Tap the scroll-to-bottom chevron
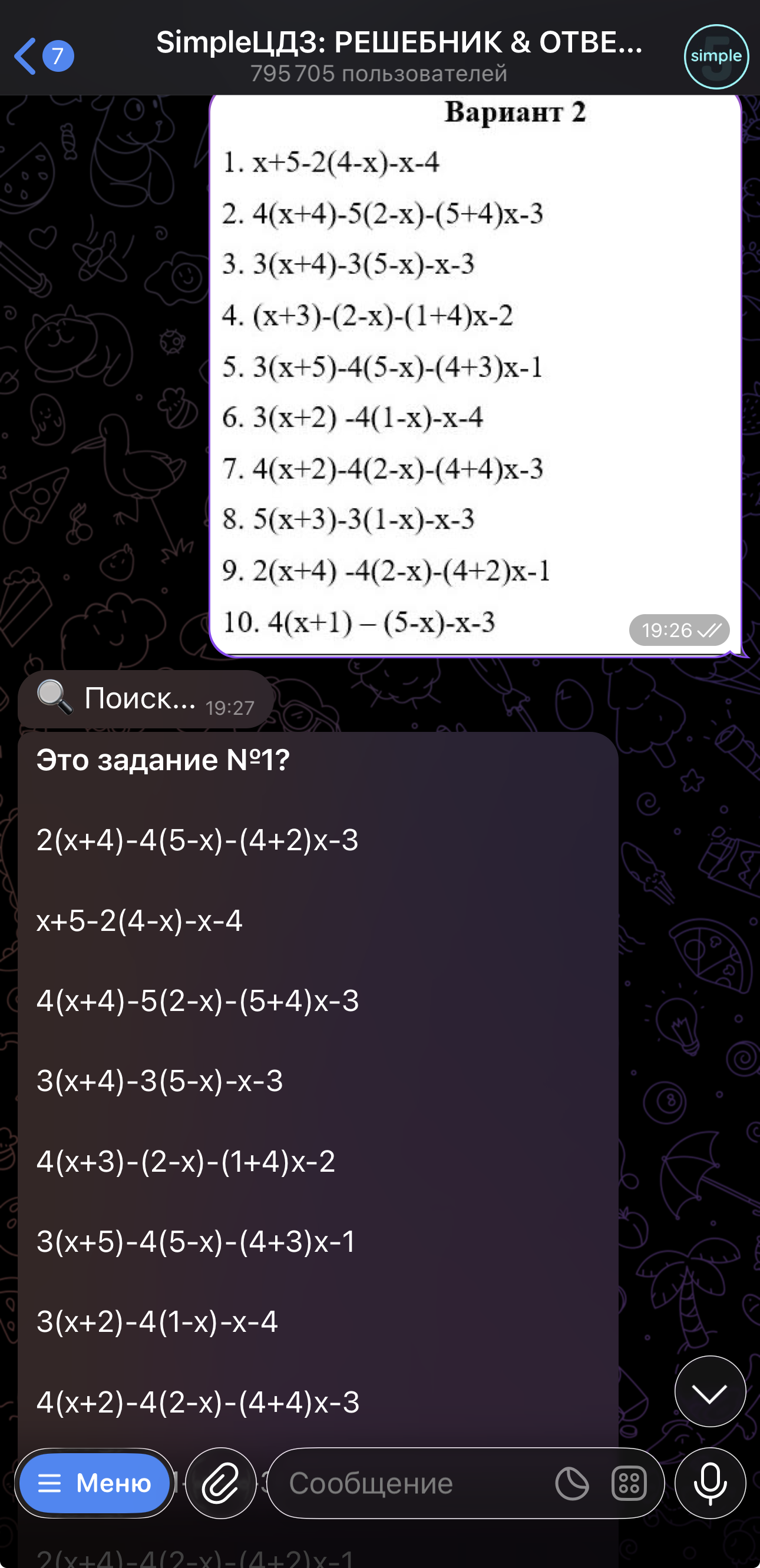 click(710, 1391)
